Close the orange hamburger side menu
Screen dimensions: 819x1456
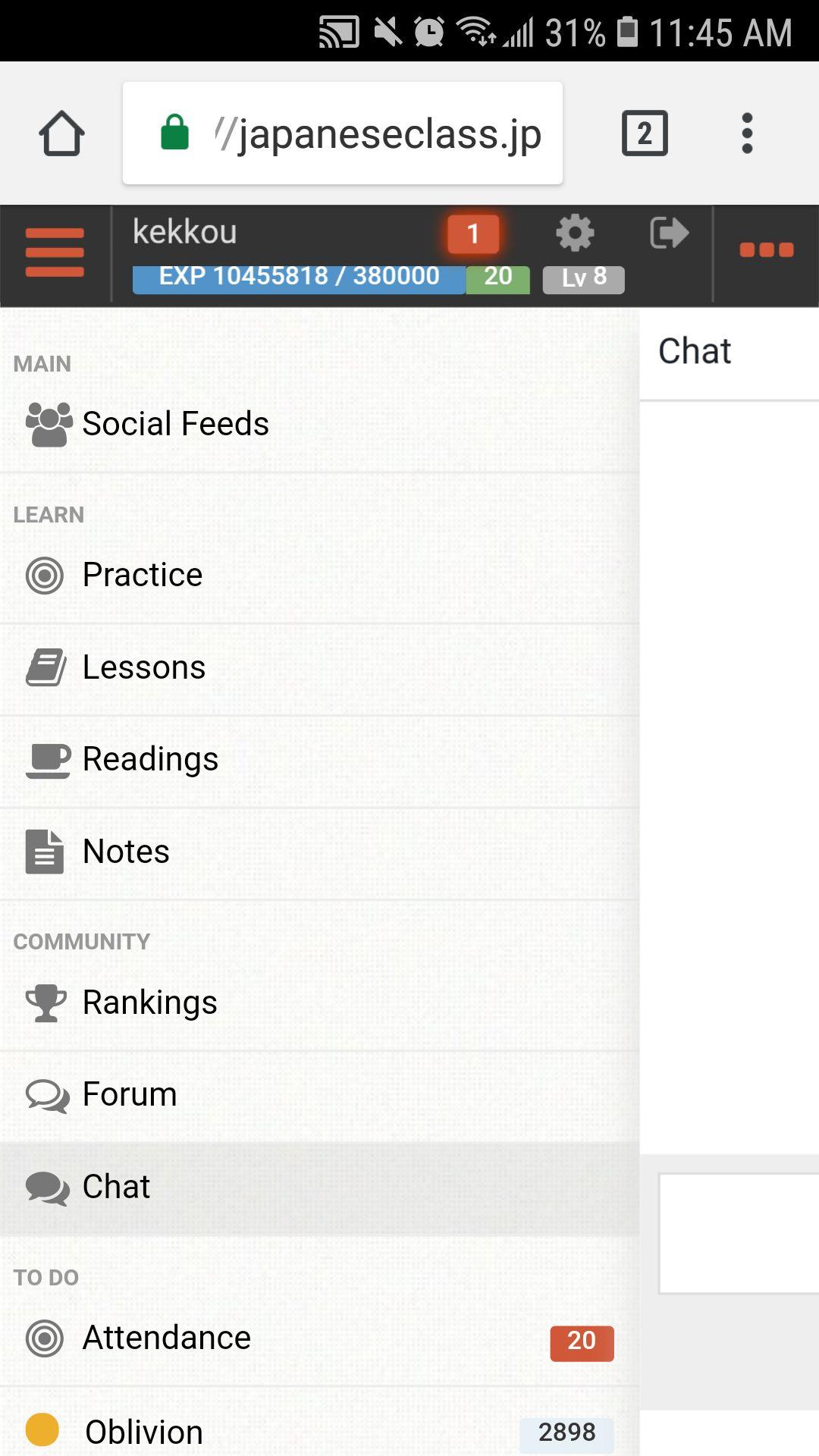pos(55,253)
